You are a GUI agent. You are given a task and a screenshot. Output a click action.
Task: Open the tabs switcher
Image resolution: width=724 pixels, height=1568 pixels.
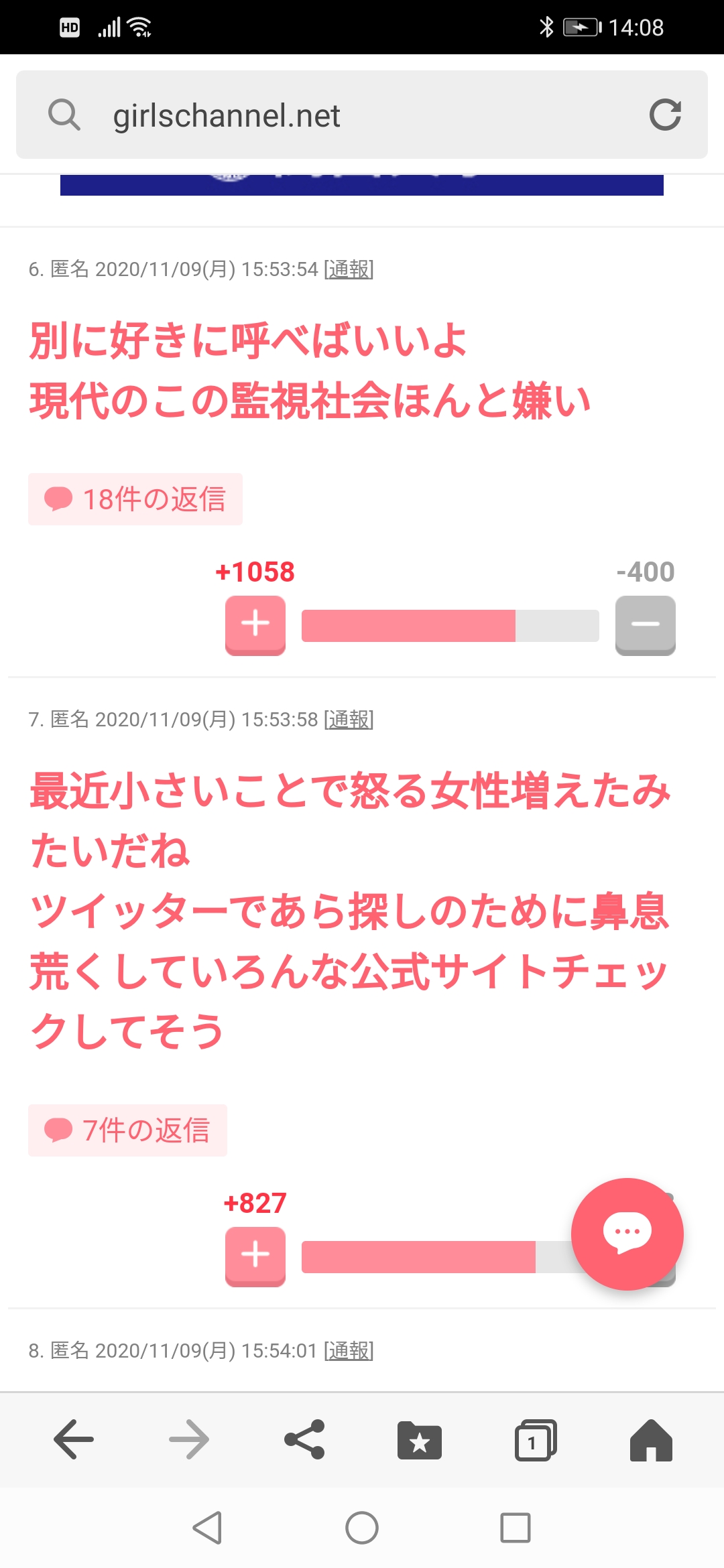[x=535, y=1439]
